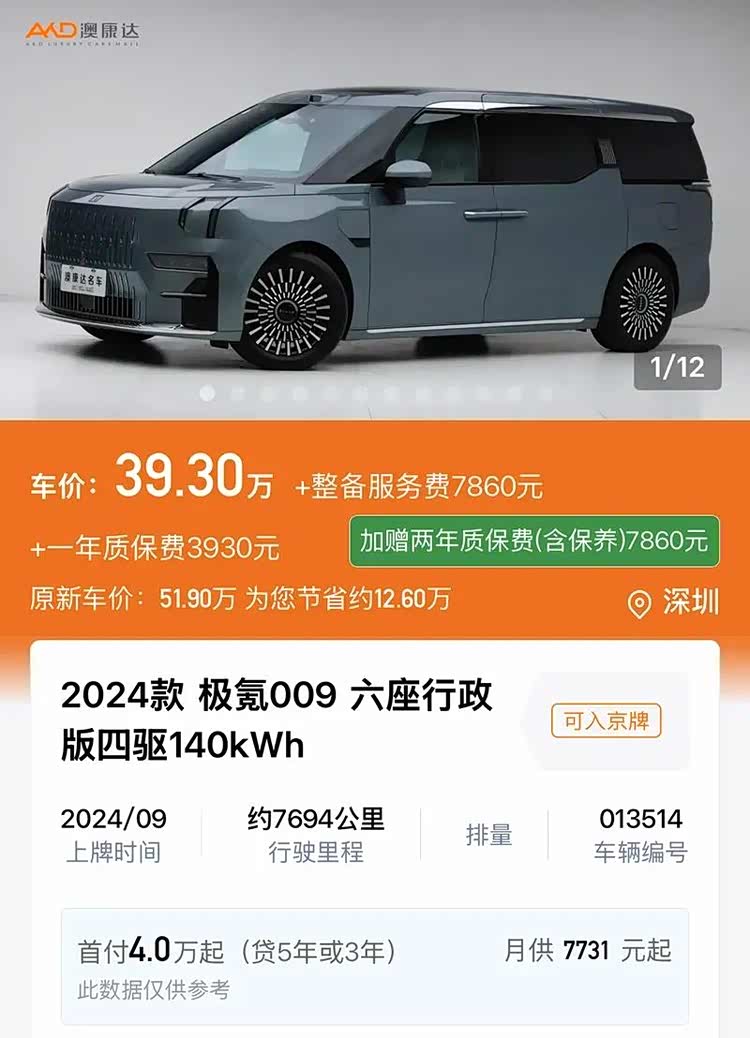
Task: Tap the extra two-year warranty offer button
Action: (534, 541)
